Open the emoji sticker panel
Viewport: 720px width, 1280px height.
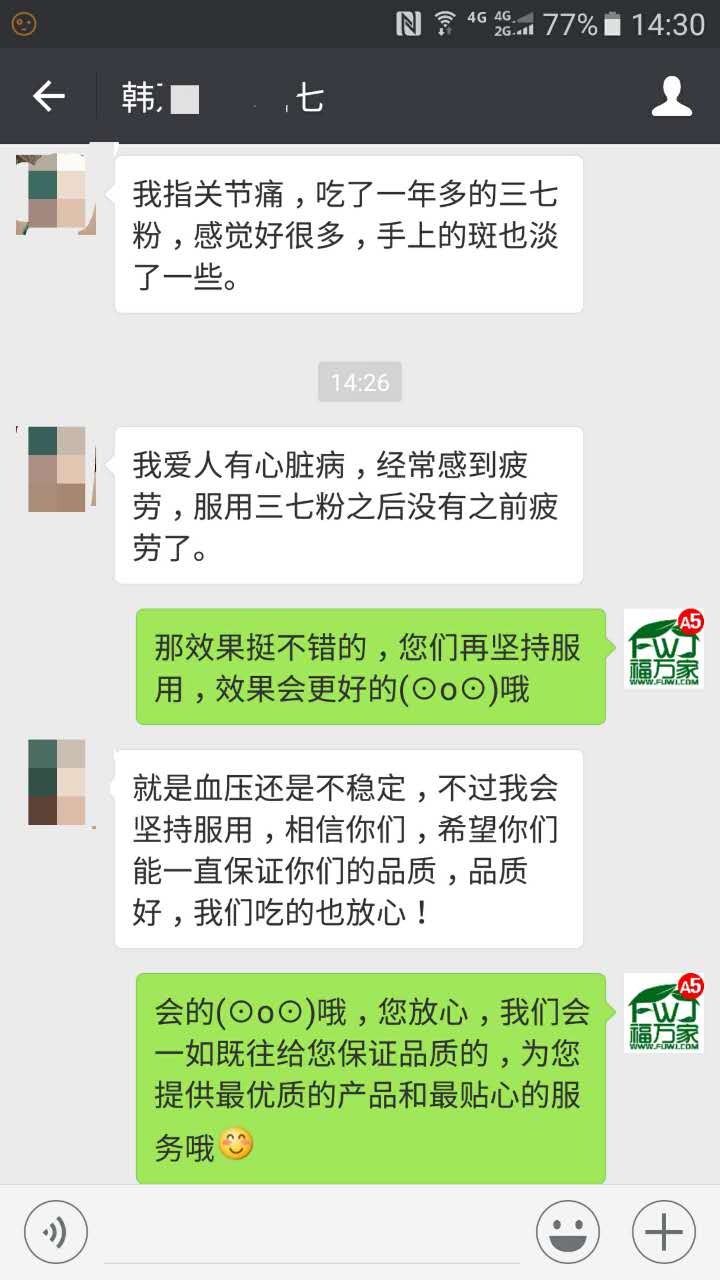(x=568, y=1231)
